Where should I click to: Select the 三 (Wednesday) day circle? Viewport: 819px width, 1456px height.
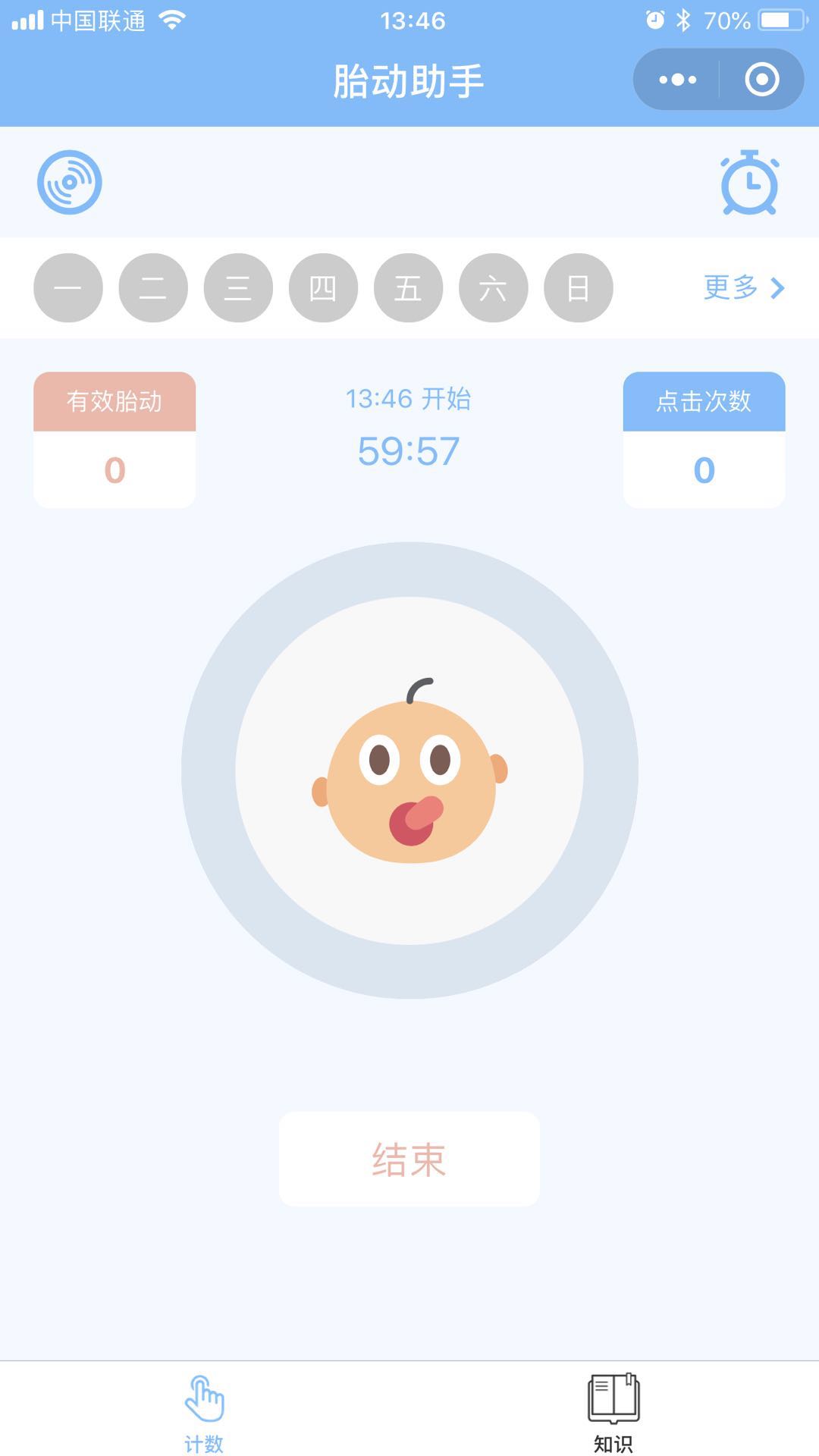click(x=238, y=288)
